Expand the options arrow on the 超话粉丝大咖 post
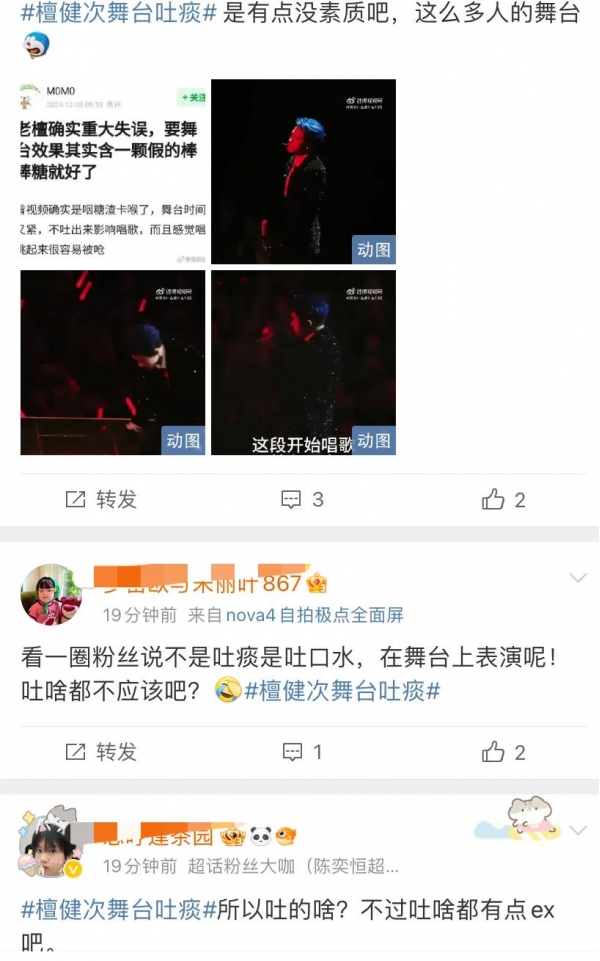Screen dimensions: 600x961 (x=578, y=831)
